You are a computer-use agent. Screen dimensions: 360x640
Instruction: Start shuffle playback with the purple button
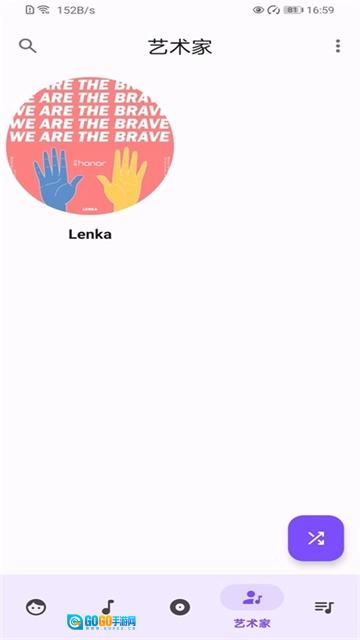[x=316, y=538]
